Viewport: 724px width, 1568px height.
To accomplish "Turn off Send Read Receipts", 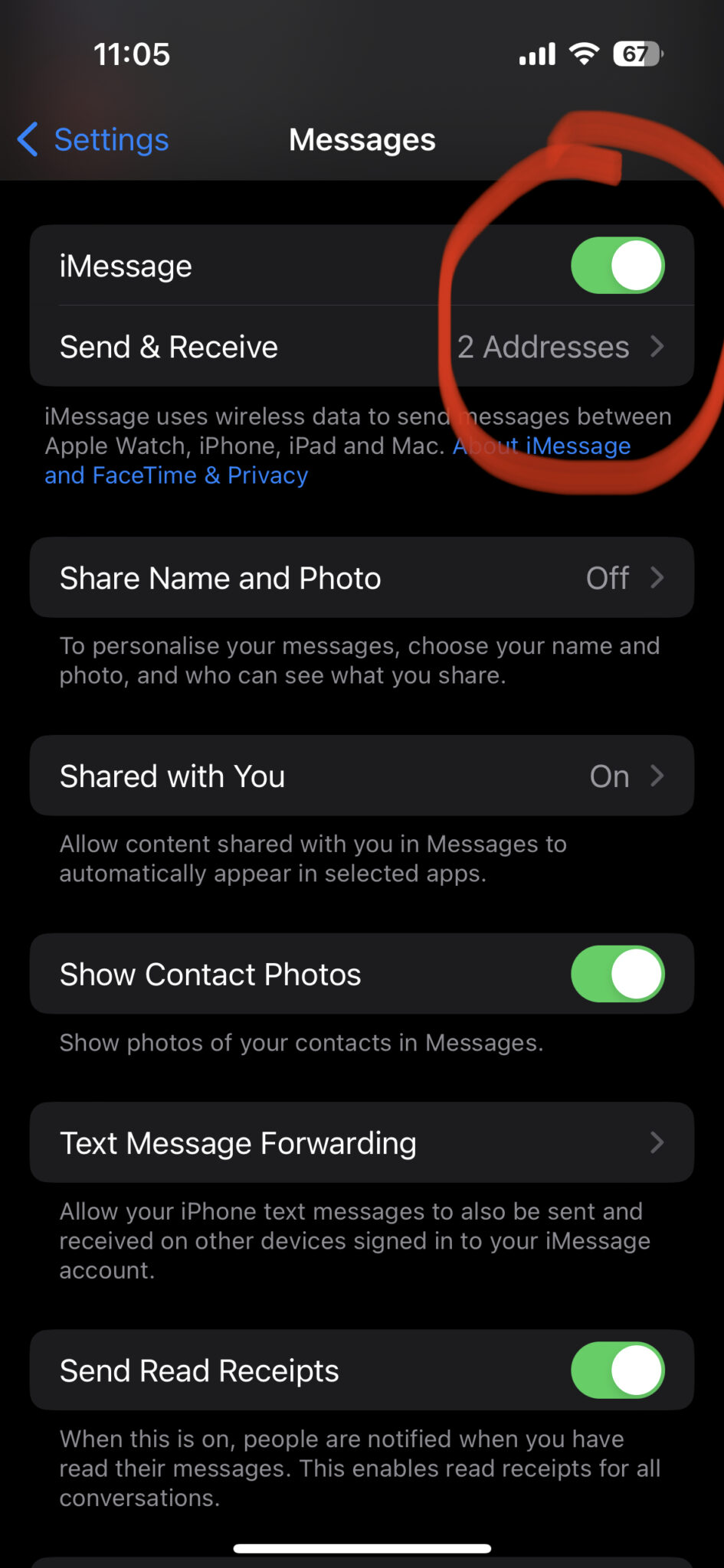I will [x=618, y=1370].
